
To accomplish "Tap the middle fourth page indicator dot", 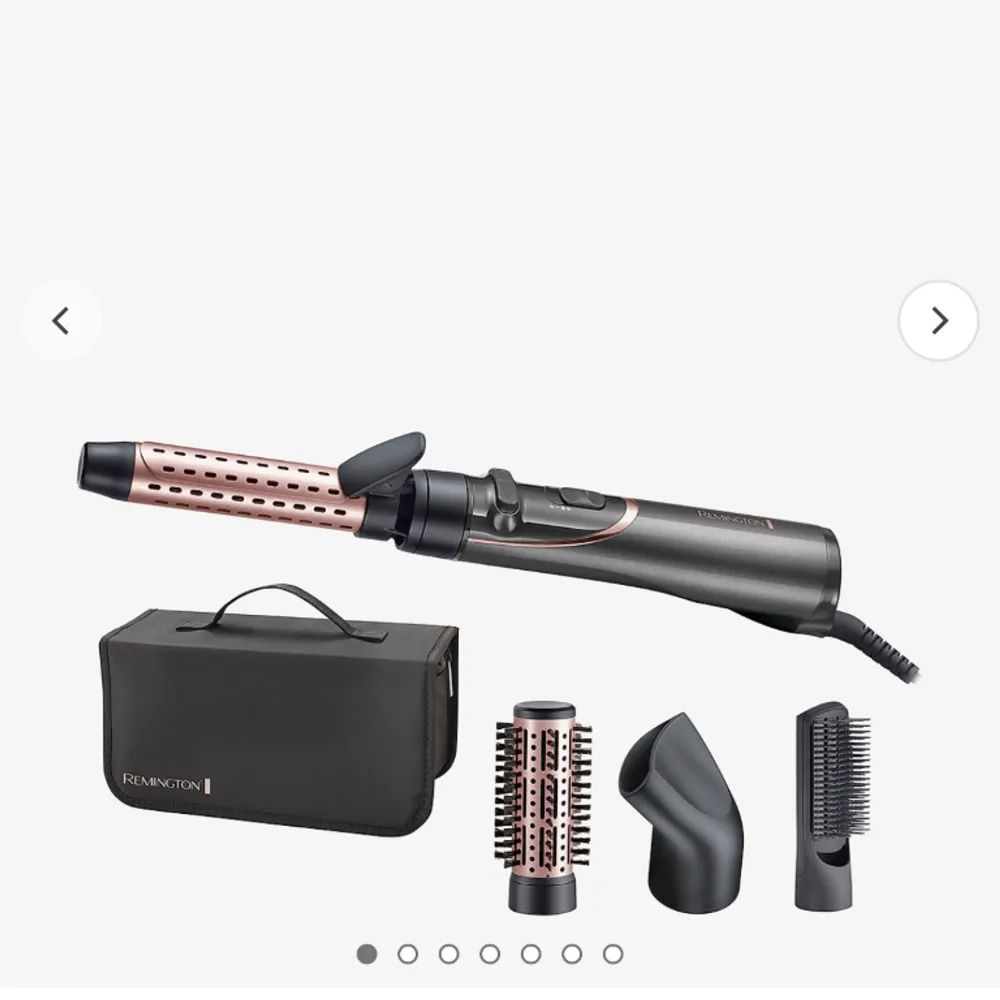I will tap(490, 954).
